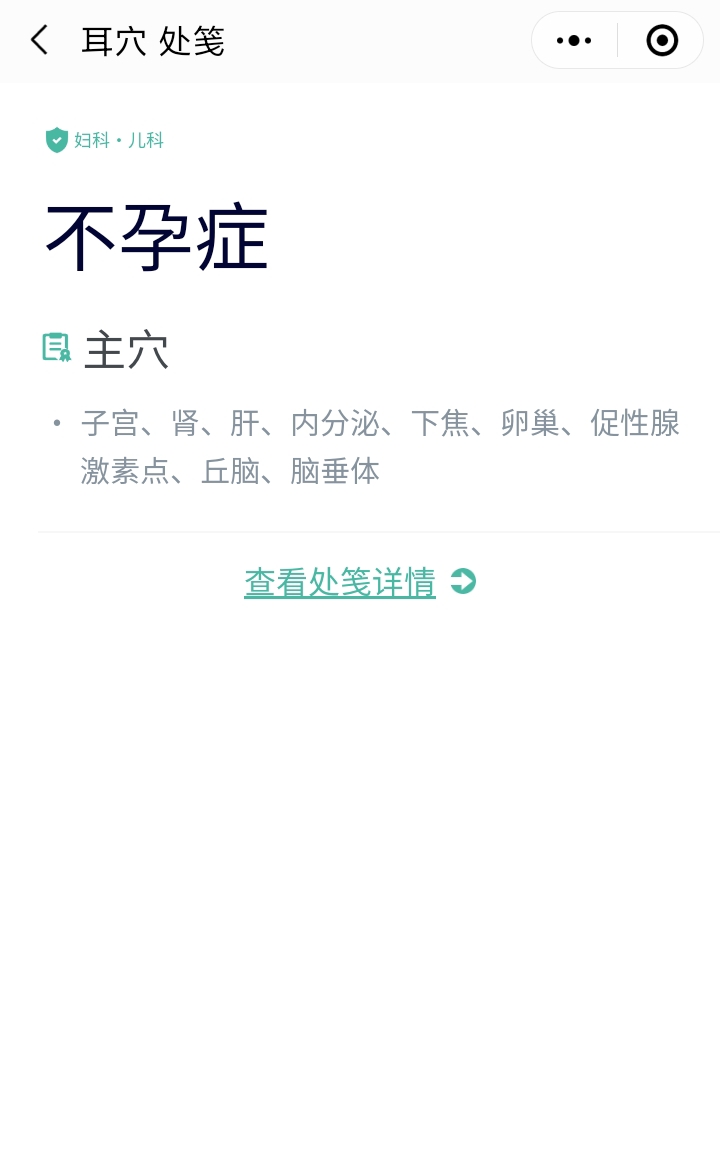Go back from the 耳穴 处笺 page
This screenshot has height=1172, width=720.
pos(39,41)
